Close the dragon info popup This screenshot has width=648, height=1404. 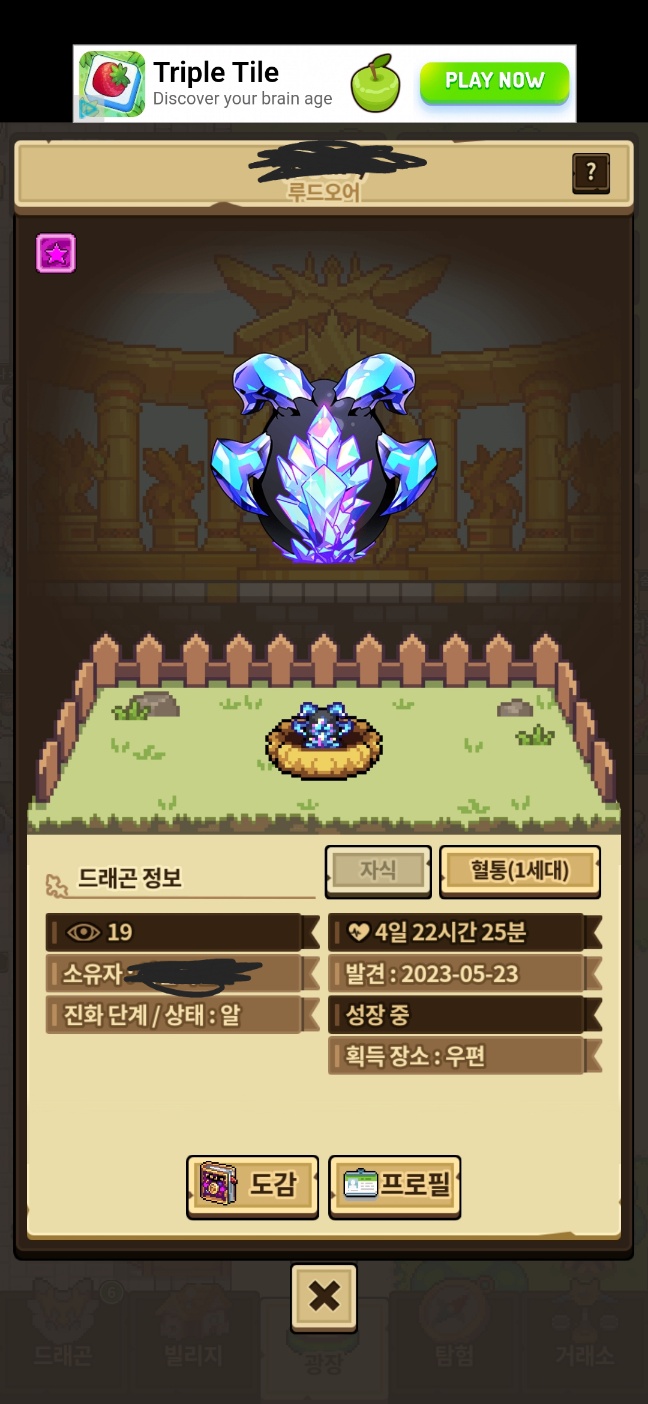click(324, 1297)
